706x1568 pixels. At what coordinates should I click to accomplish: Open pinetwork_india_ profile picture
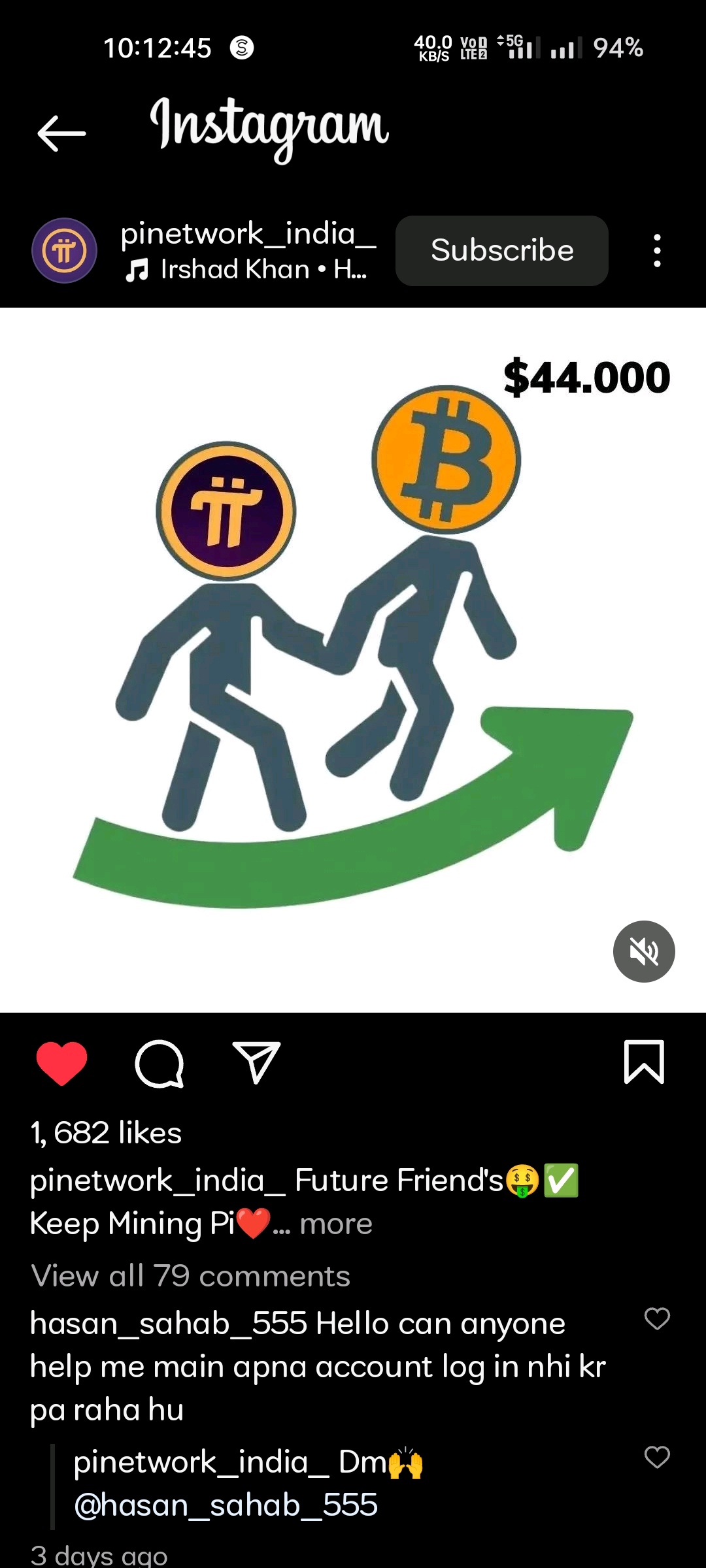pos(64,251)
